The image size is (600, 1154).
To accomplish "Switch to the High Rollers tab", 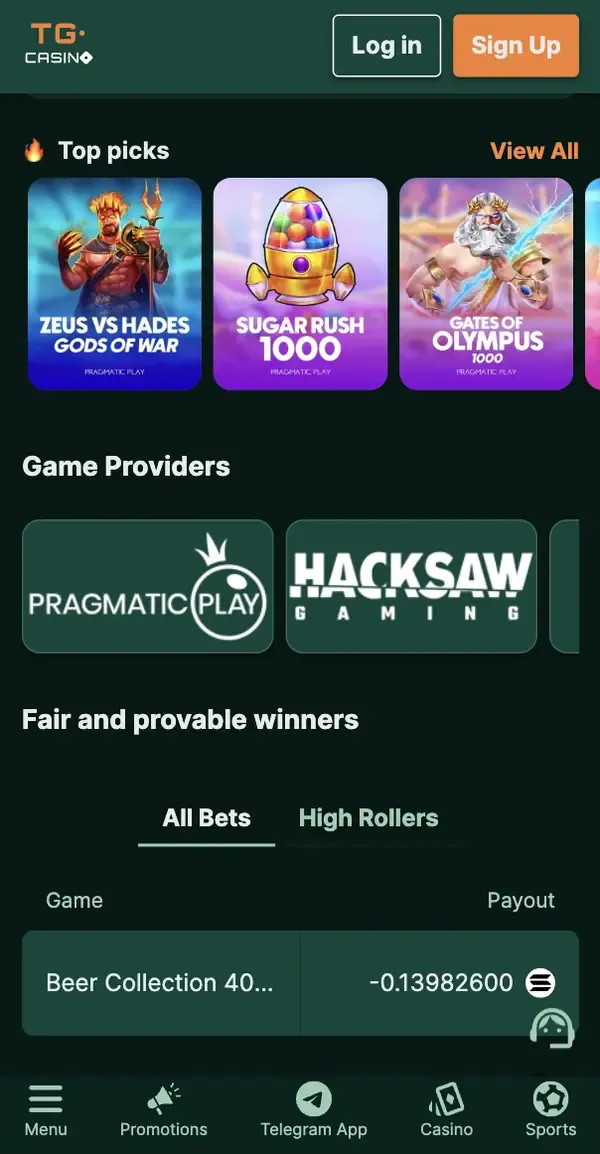I will 368,818.
